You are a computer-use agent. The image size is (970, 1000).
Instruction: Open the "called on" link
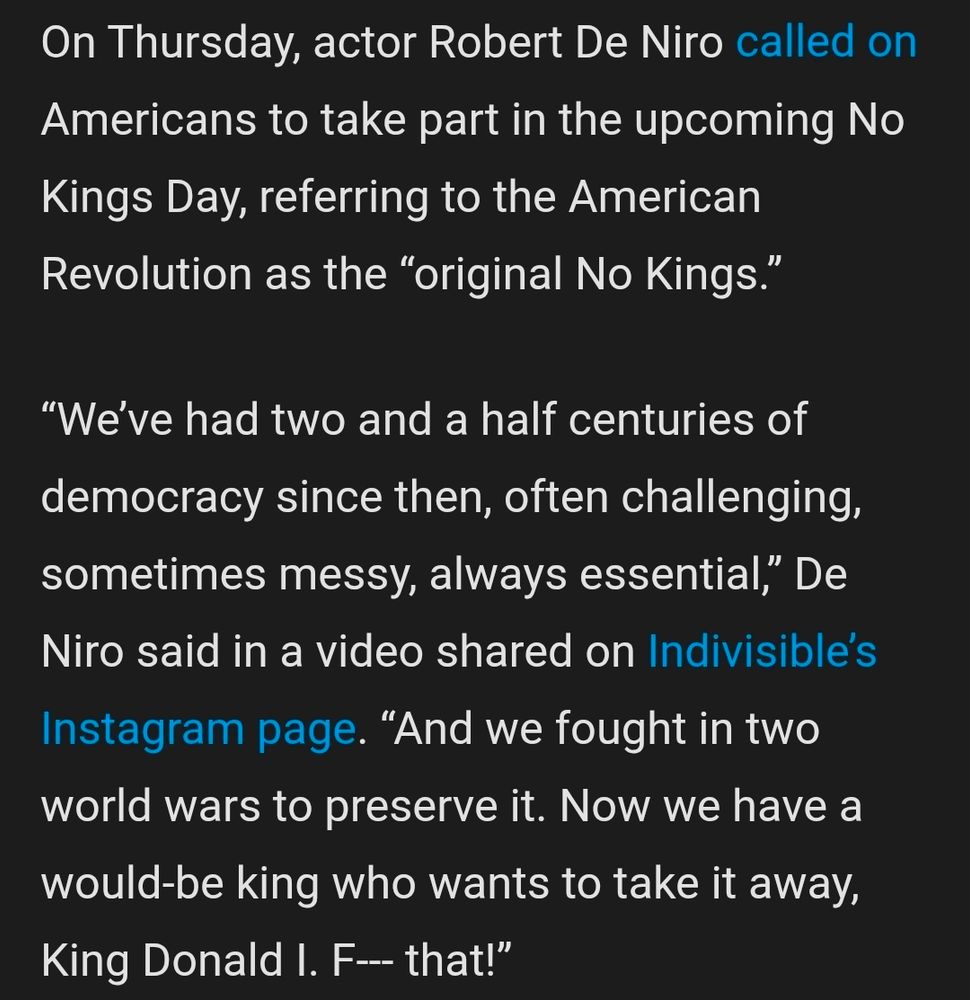pyautogui.click(x=826, y=42)
